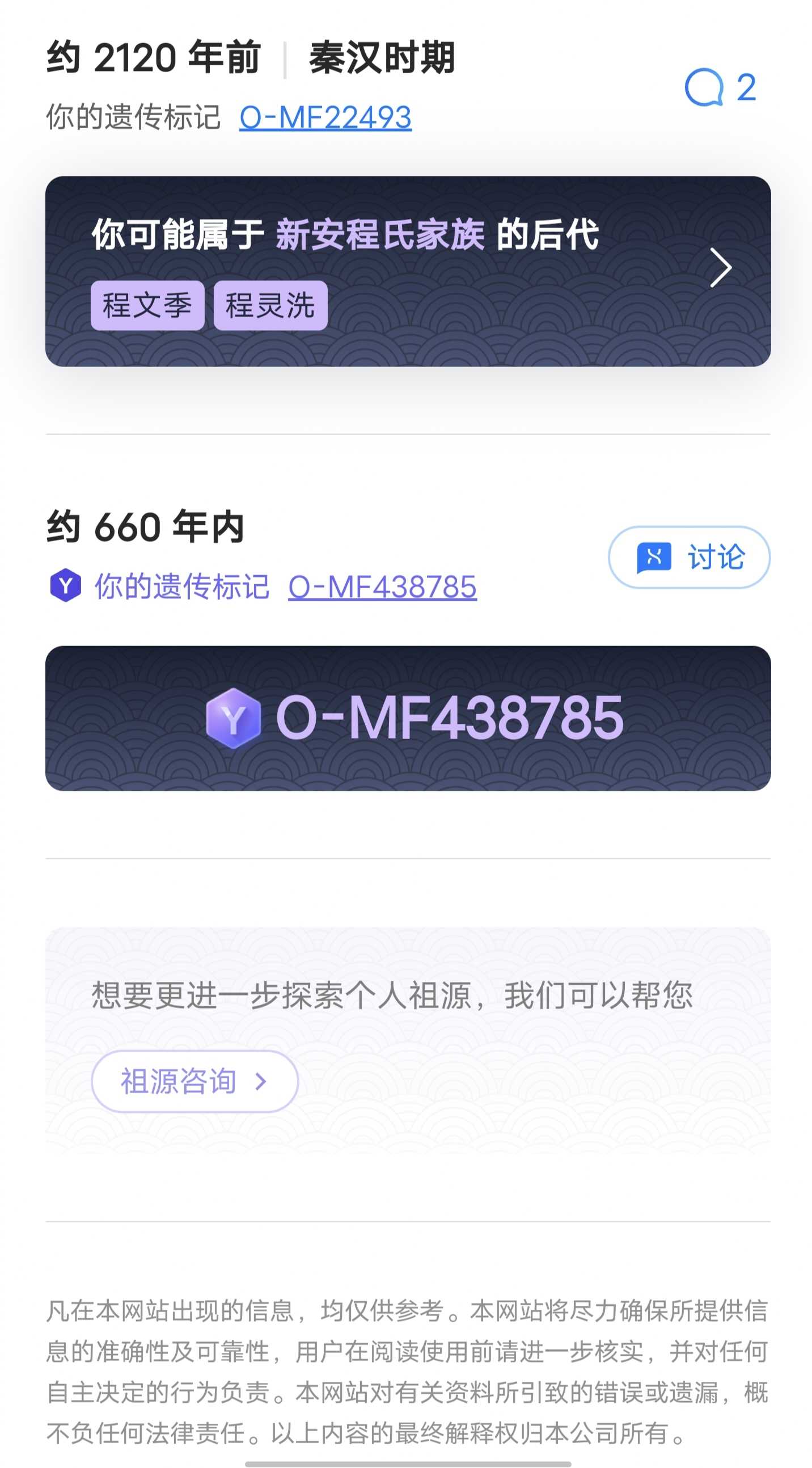The height and width of the screenshot is (1468, 812).
Task: Open the 新安程氏家族 descendant card
Action: 408,271
